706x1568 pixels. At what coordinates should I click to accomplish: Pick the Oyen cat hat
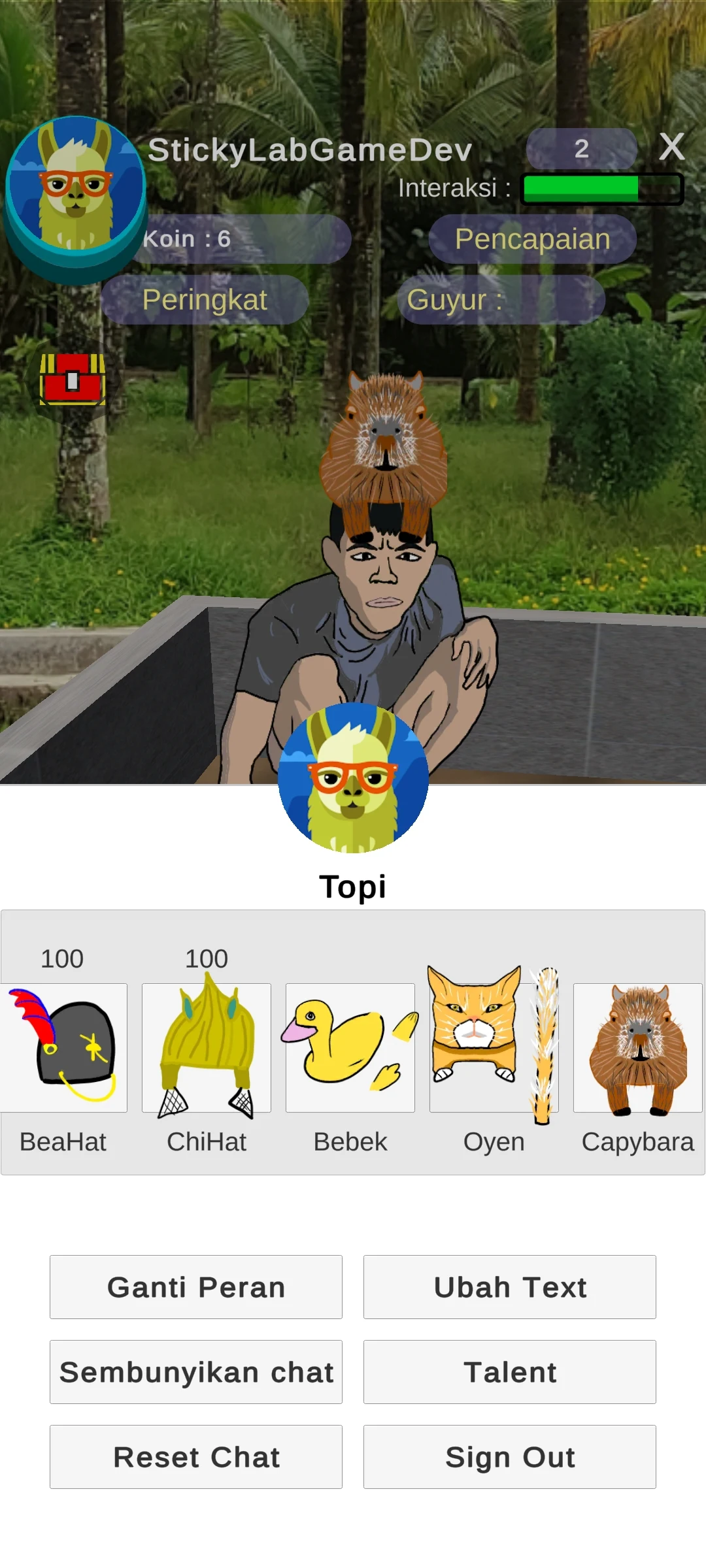tap(494, 1047)
